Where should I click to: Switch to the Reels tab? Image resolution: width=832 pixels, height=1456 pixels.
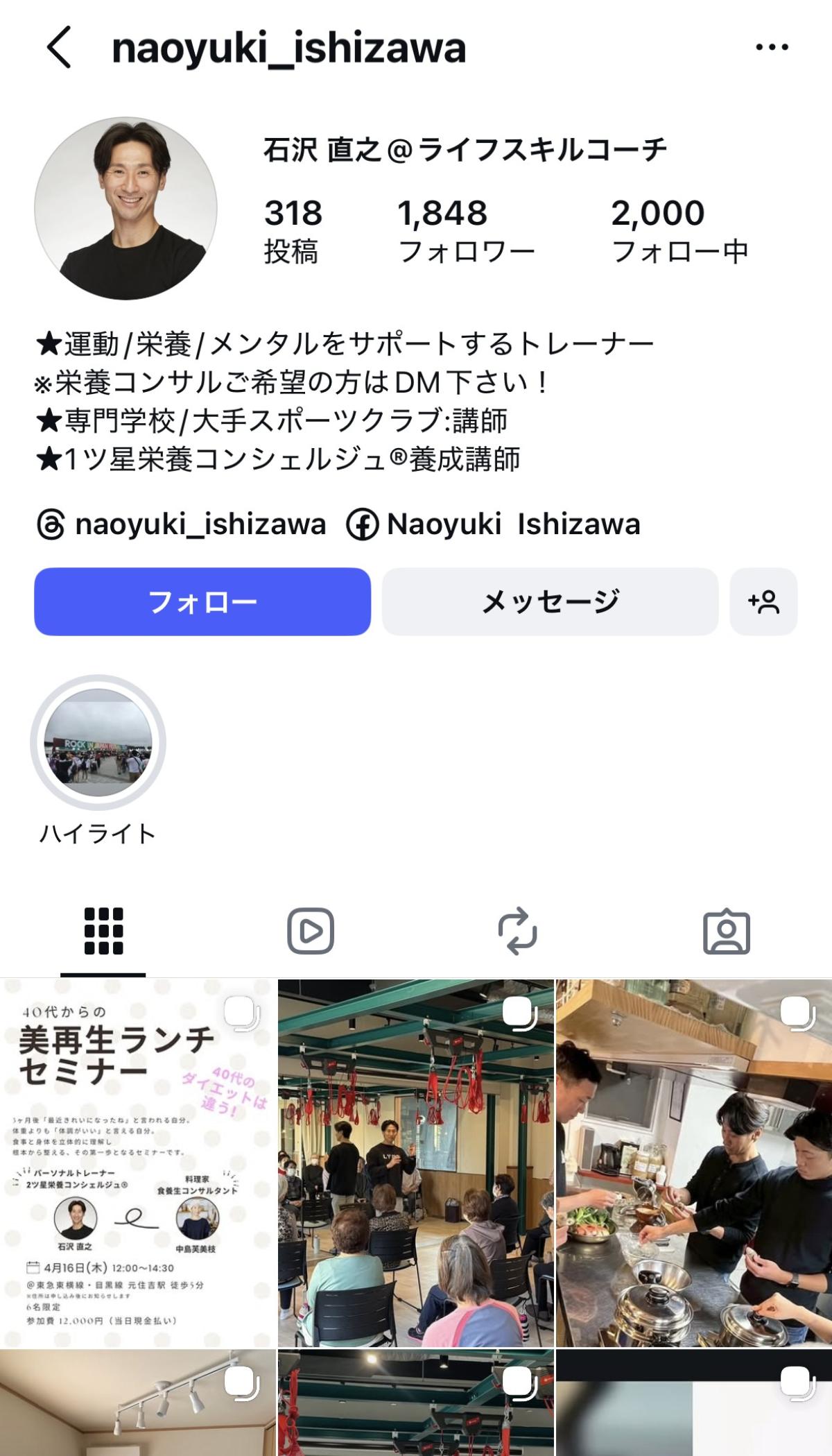(x=311, y=932)
